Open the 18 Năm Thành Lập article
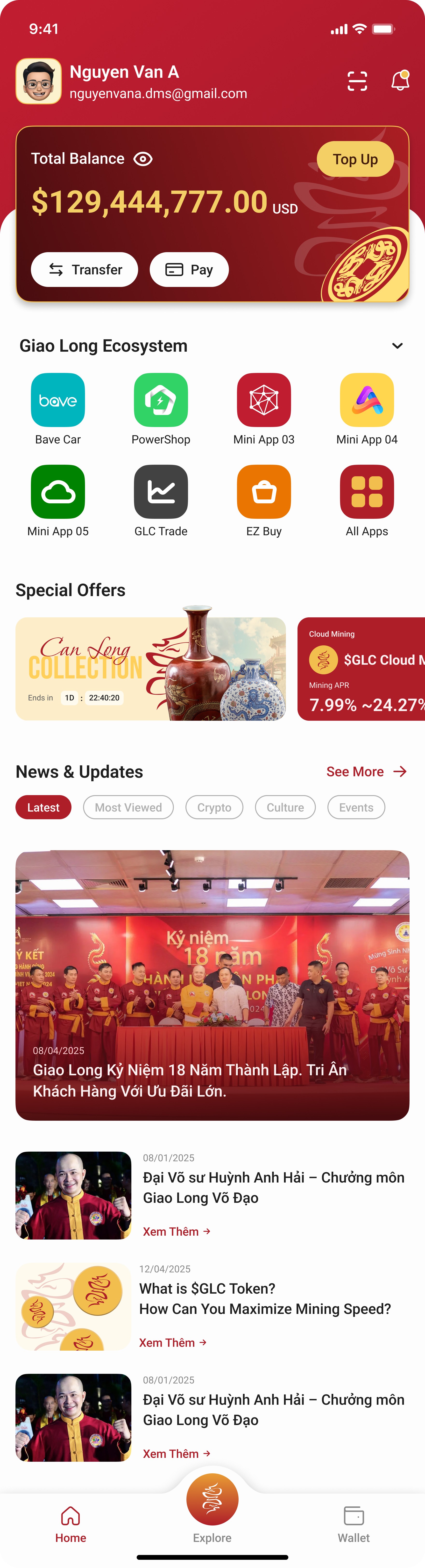Image resolution: width=425 pixels, height=1568 pixels. tap(212, 985)
